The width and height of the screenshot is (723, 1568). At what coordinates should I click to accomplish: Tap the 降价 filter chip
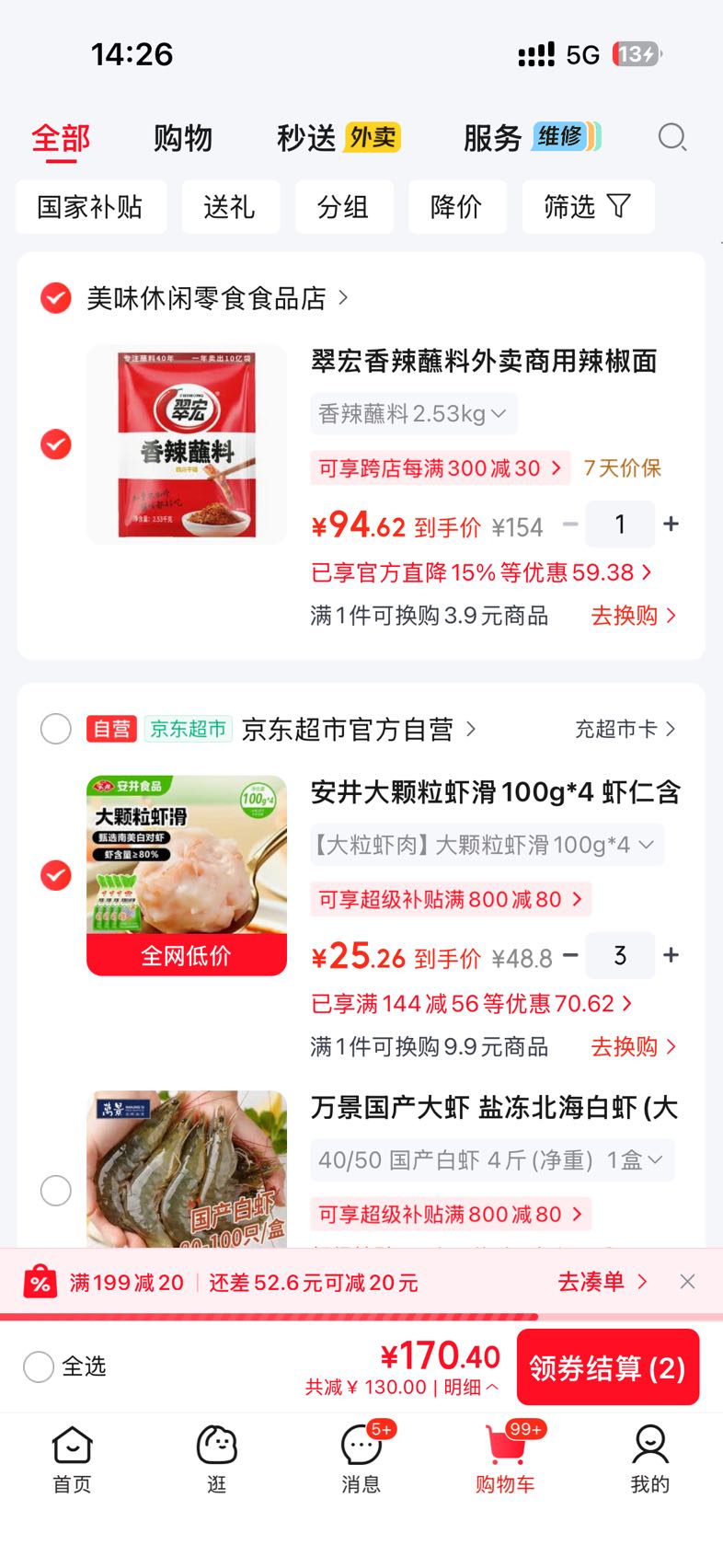pos(456,207)
